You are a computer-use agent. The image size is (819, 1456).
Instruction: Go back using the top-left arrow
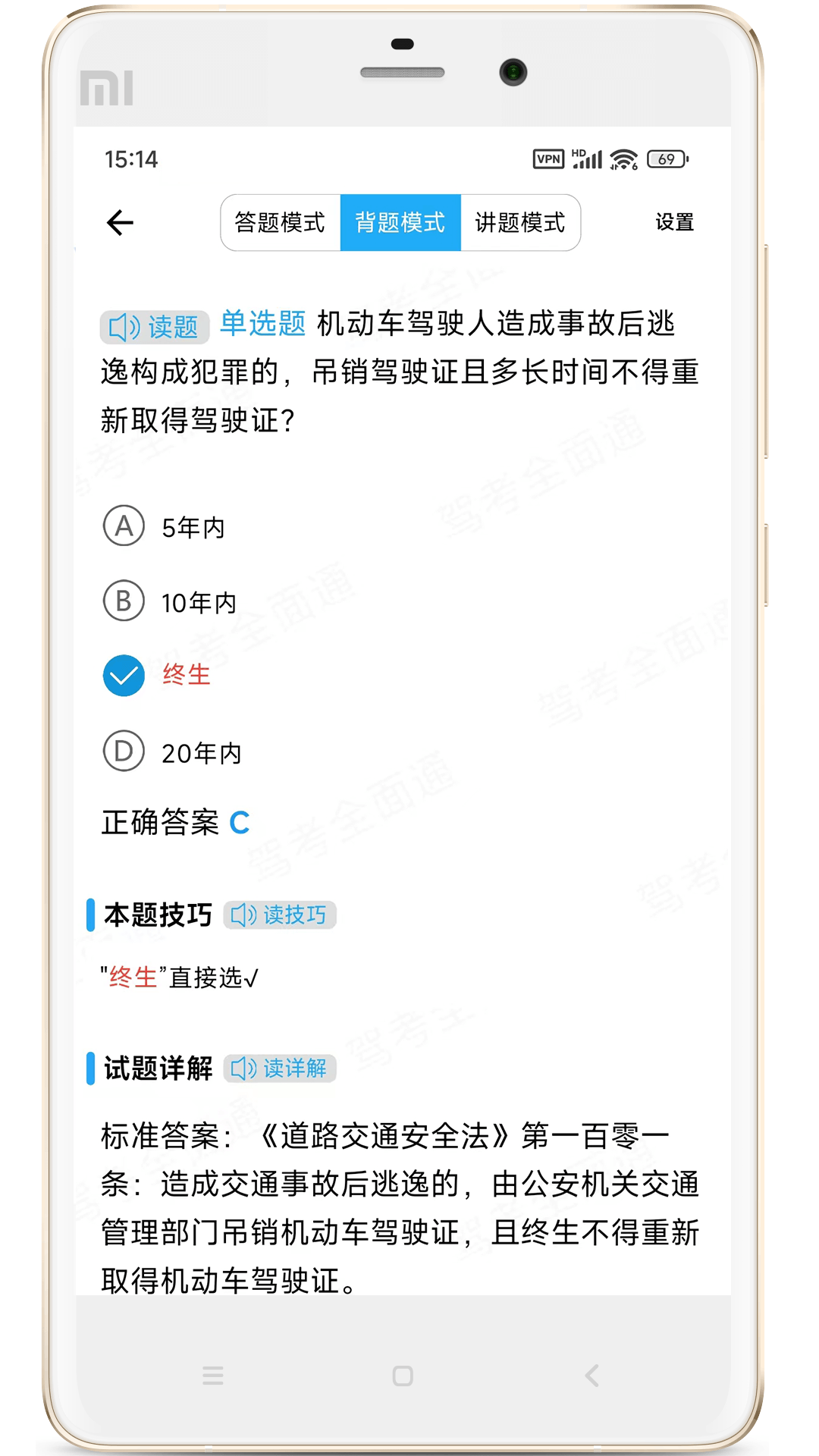tap(120, 222)
